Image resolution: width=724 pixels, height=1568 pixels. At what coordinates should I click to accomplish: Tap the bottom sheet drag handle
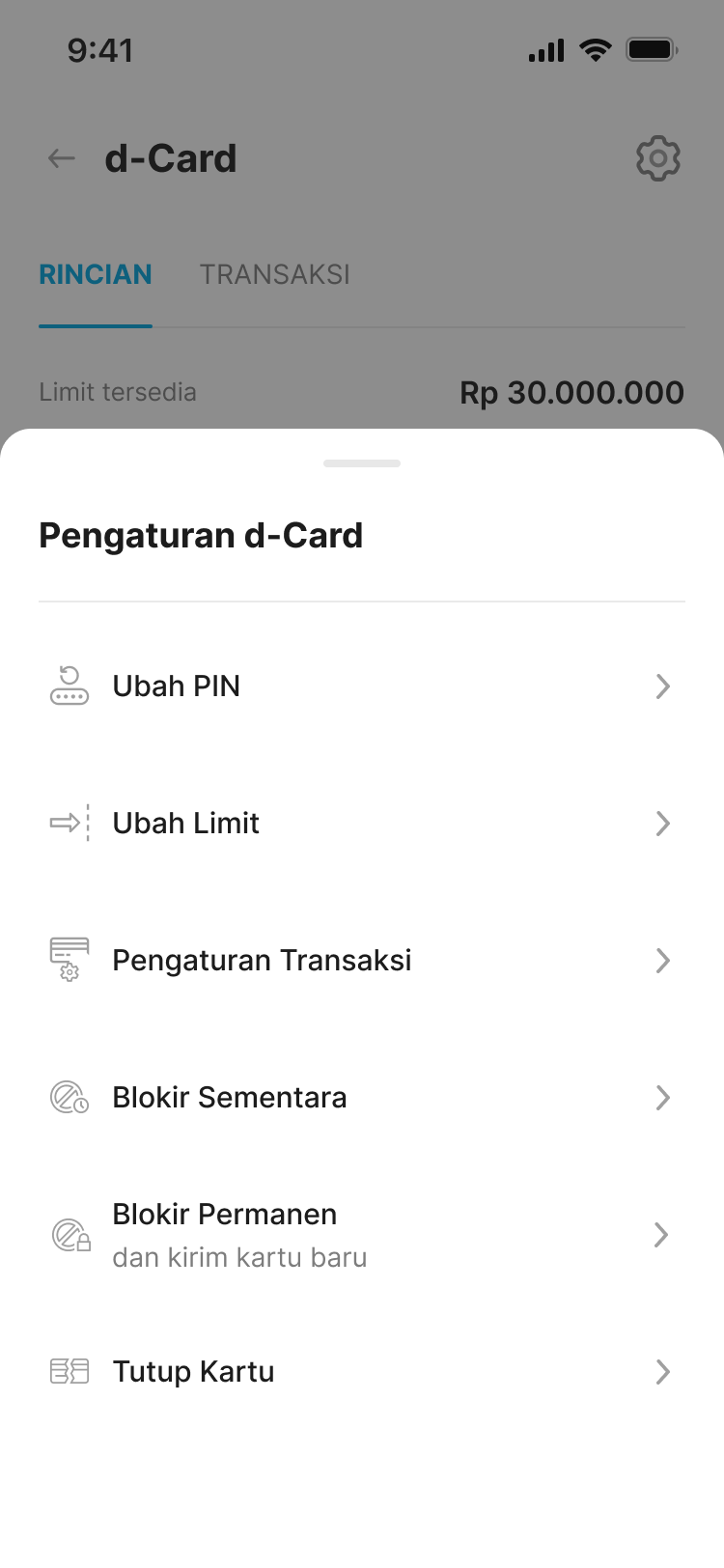[x=362, y=462]
